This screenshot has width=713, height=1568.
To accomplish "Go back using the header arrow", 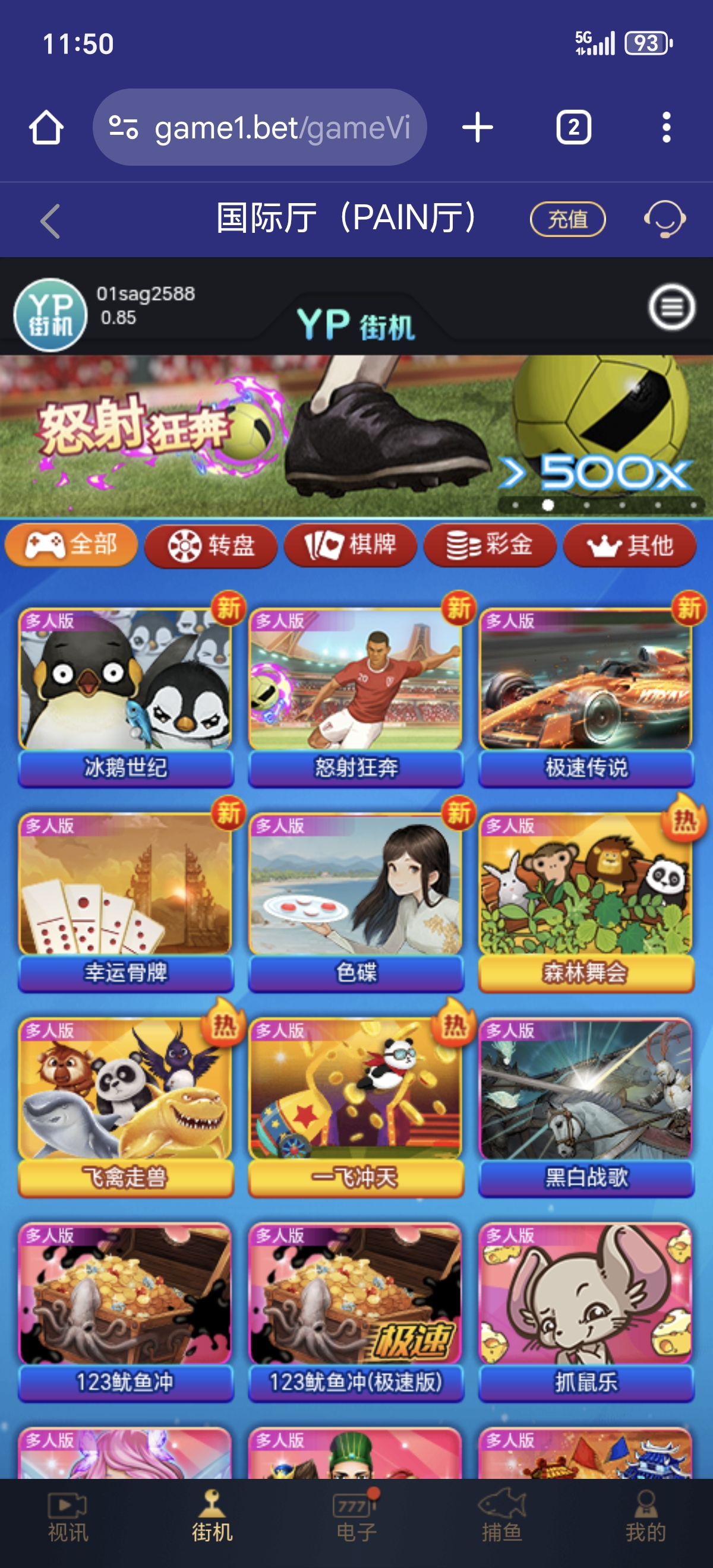I will pyautogui.click(x=51, y=220).
